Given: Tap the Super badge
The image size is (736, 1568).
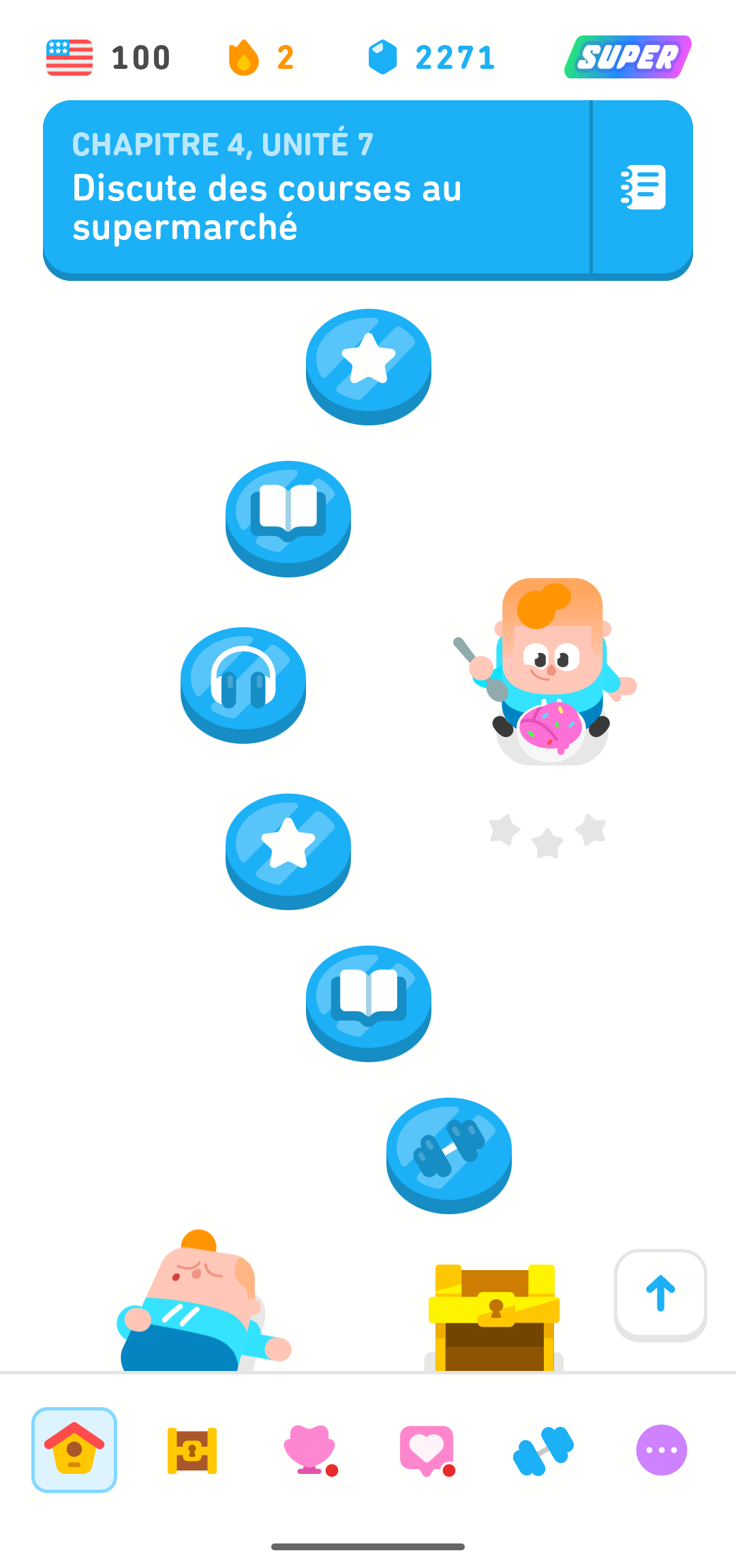Looking at the screenshot, I should (x=628, y=57).
